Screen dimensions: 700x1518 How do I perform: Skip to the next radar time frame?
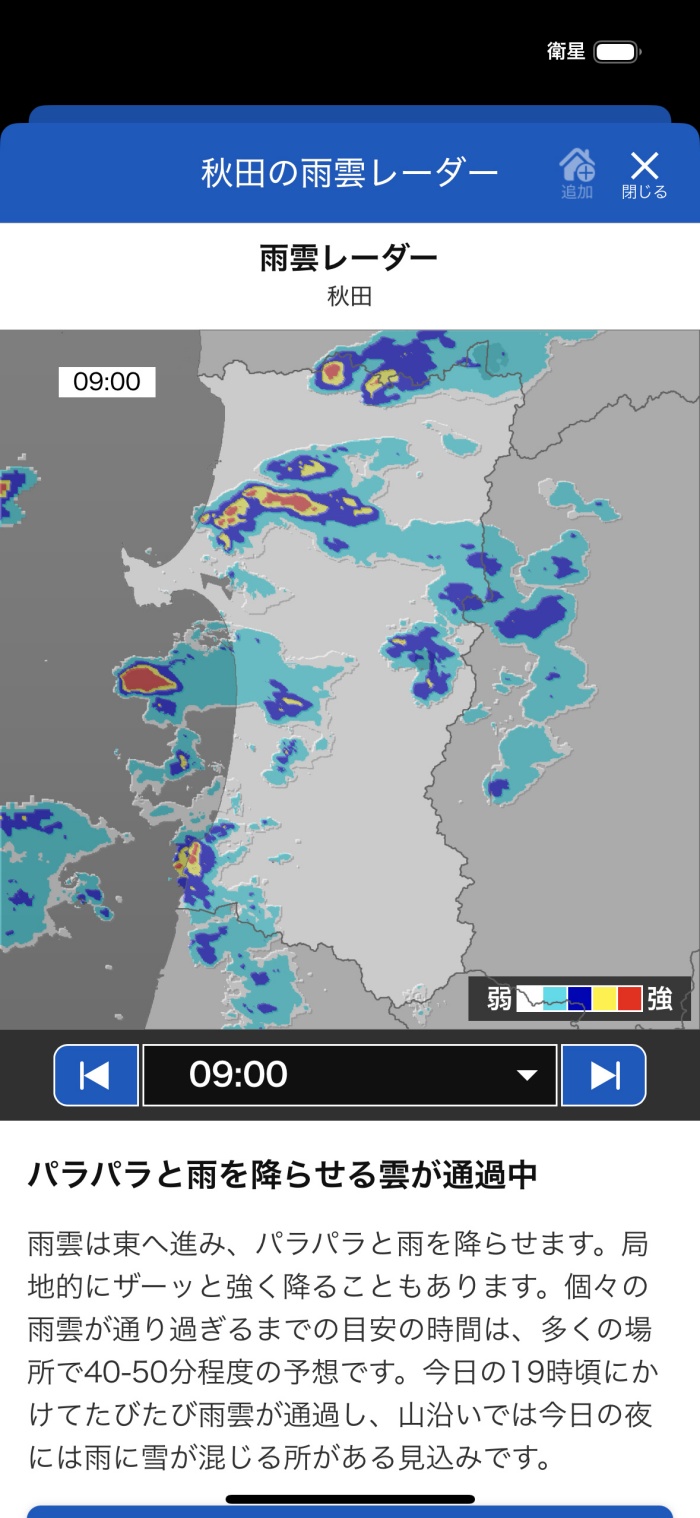point(604,1075)
